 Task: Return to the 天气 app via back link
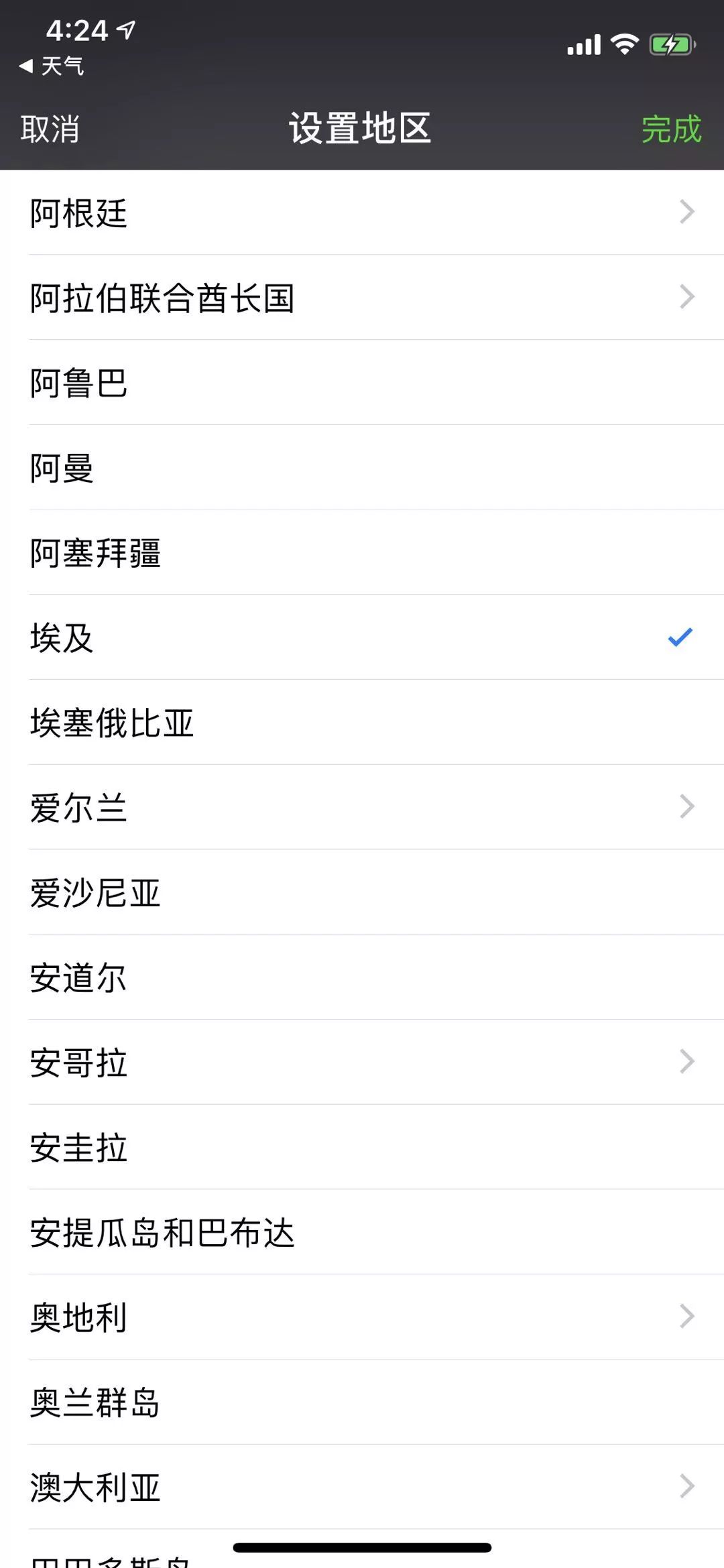52,66
